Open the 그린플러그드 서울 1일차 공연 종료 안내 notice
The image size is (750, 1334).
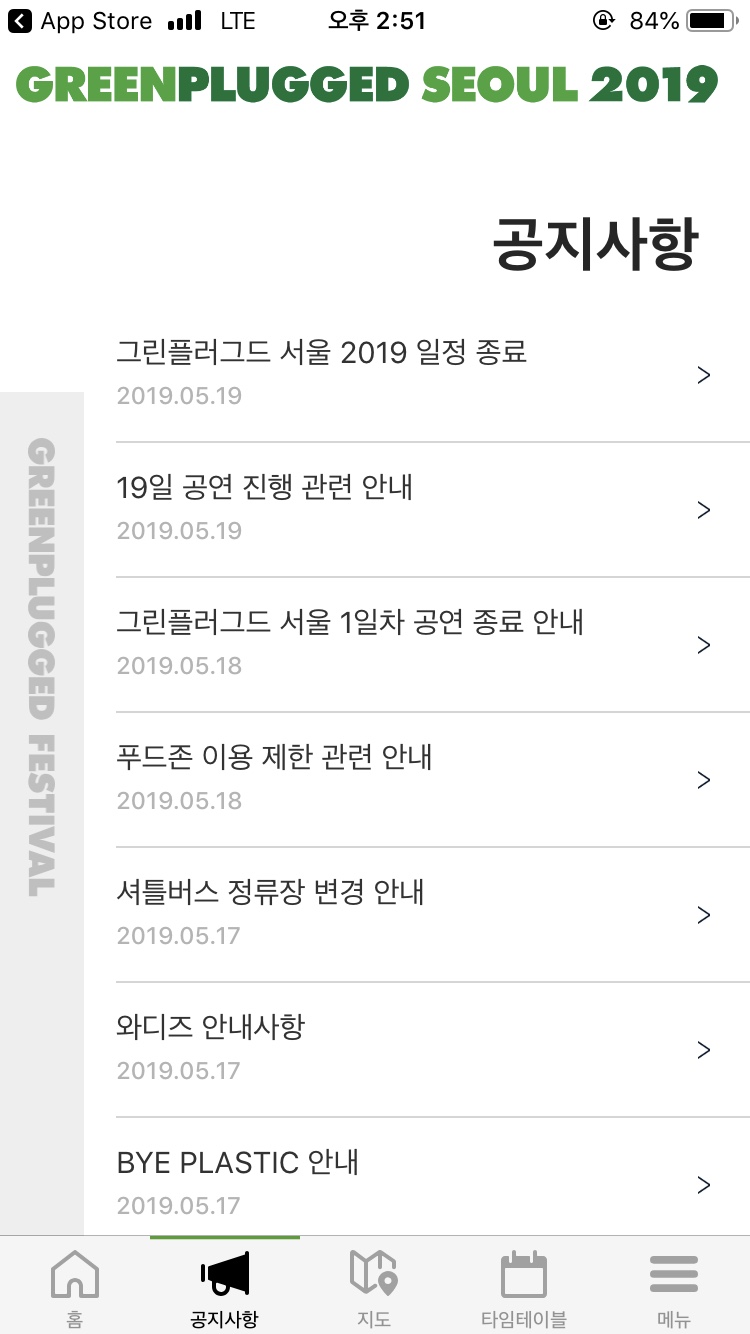433,645
